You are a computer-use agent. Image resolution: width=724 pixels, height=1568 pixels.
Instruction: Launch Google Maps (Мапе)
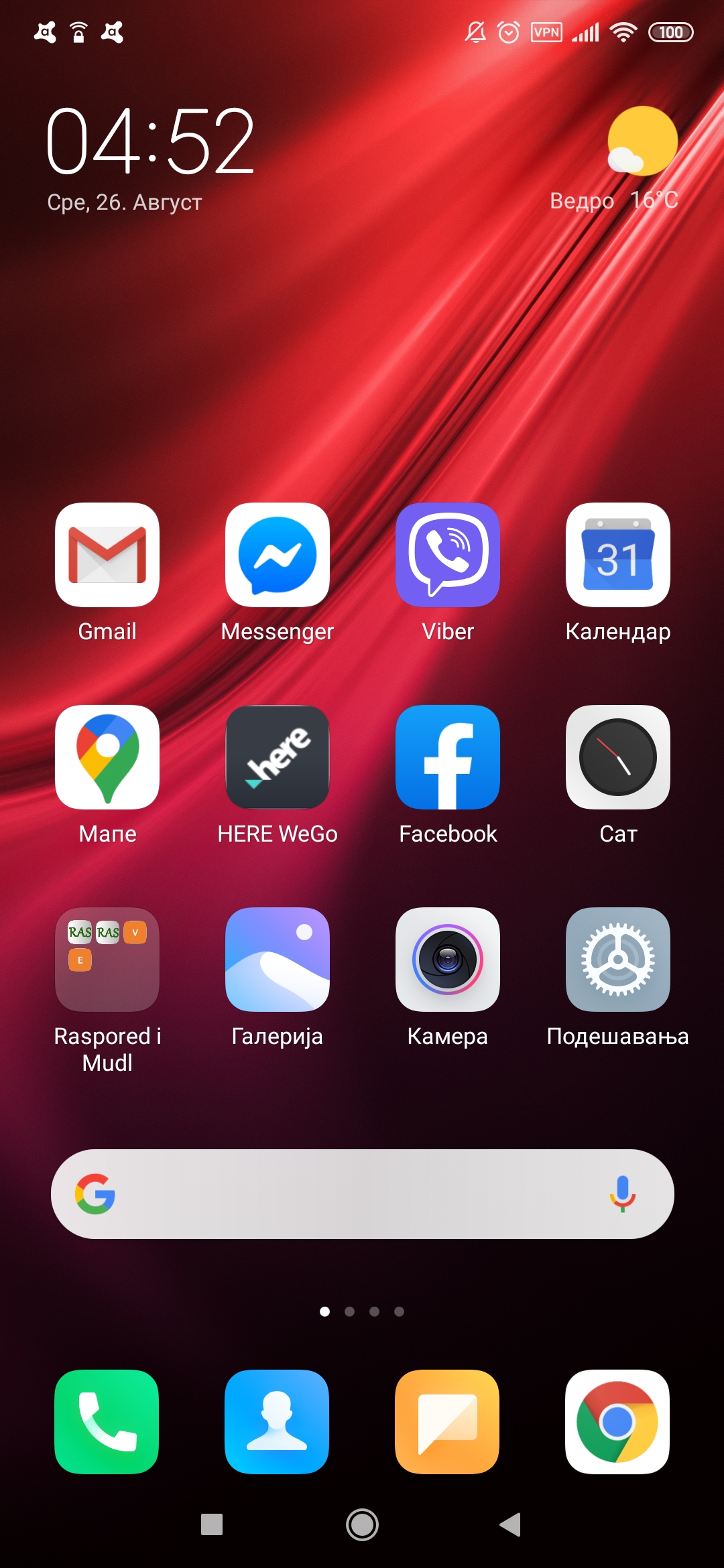point(107,757)
